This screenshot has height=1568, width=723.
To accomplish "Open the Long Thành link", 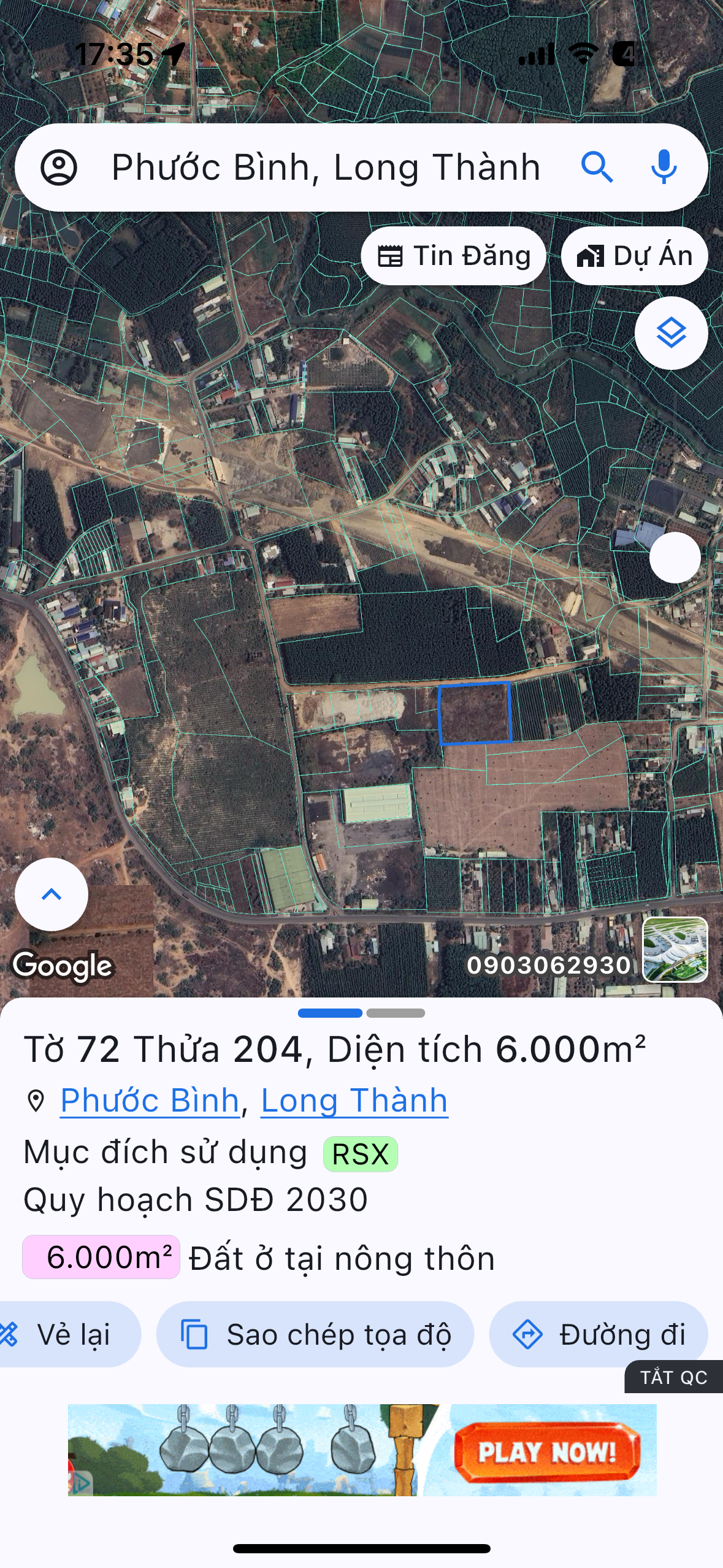I will coord(354,1101).
